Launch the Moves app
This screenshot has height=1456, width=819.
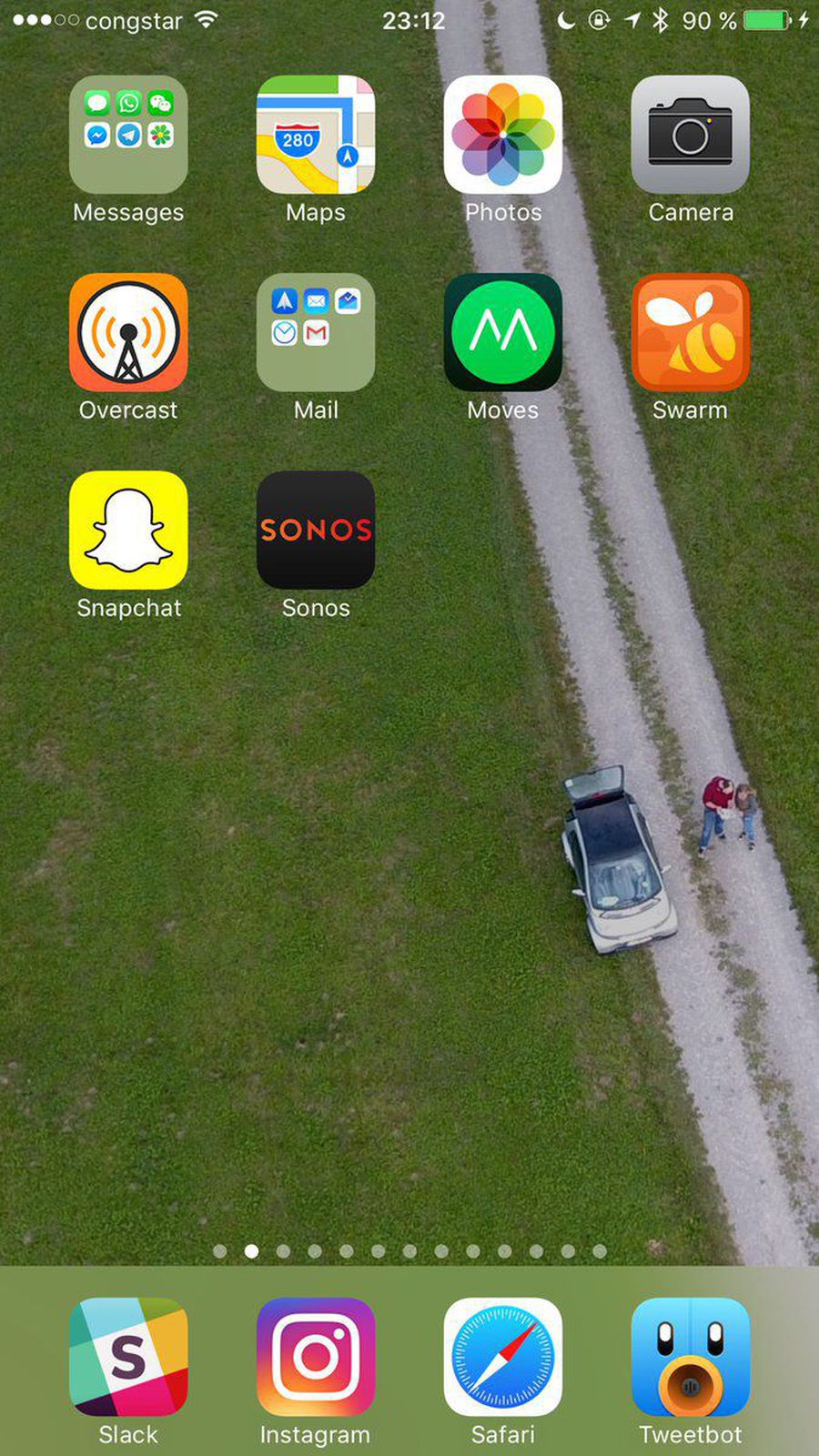[x=503, y=332]
